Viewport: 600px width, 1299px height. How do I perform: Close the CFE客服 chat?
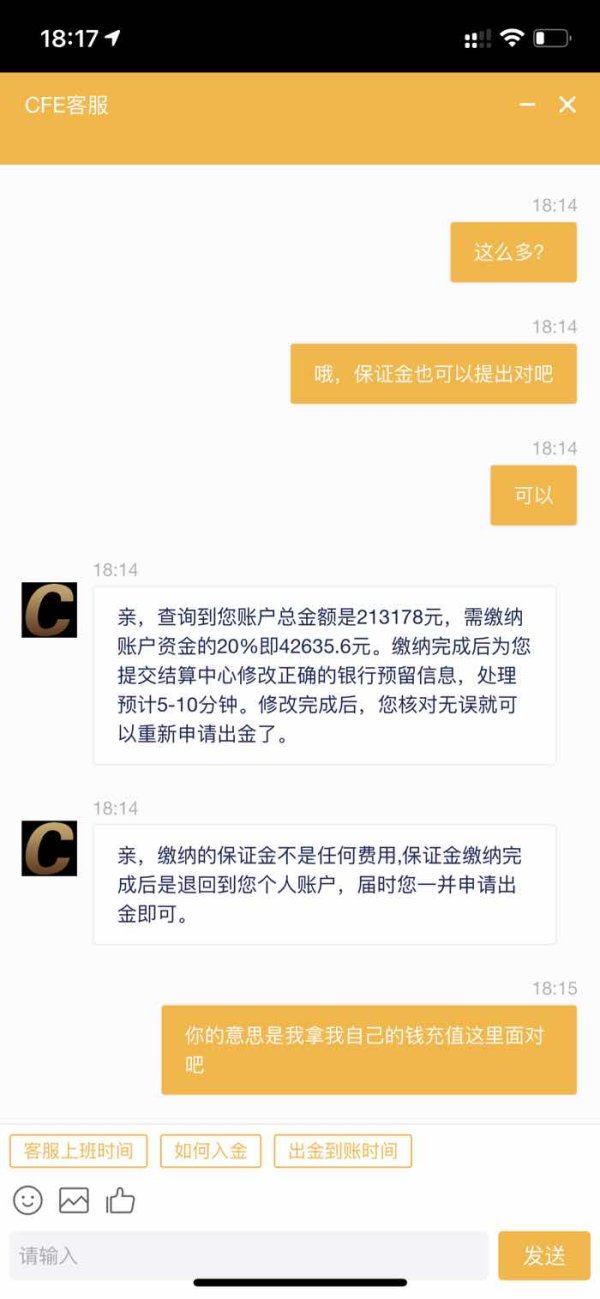click(567, 105)
